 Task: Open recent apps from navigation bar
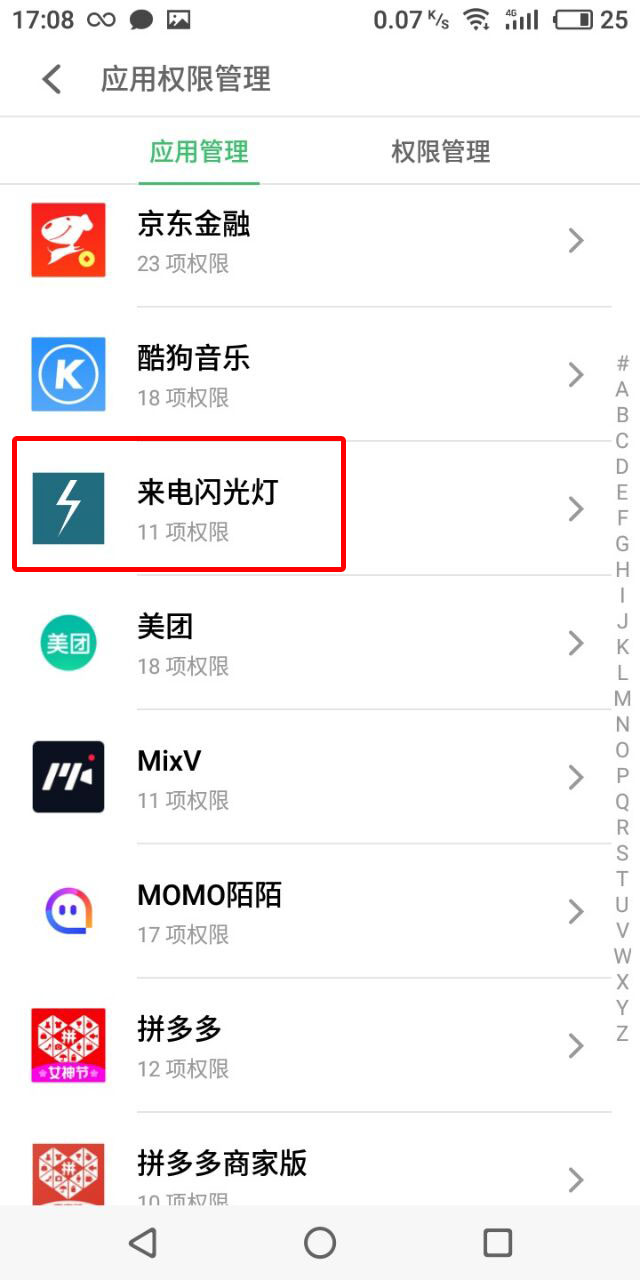tap(497, 1243)
